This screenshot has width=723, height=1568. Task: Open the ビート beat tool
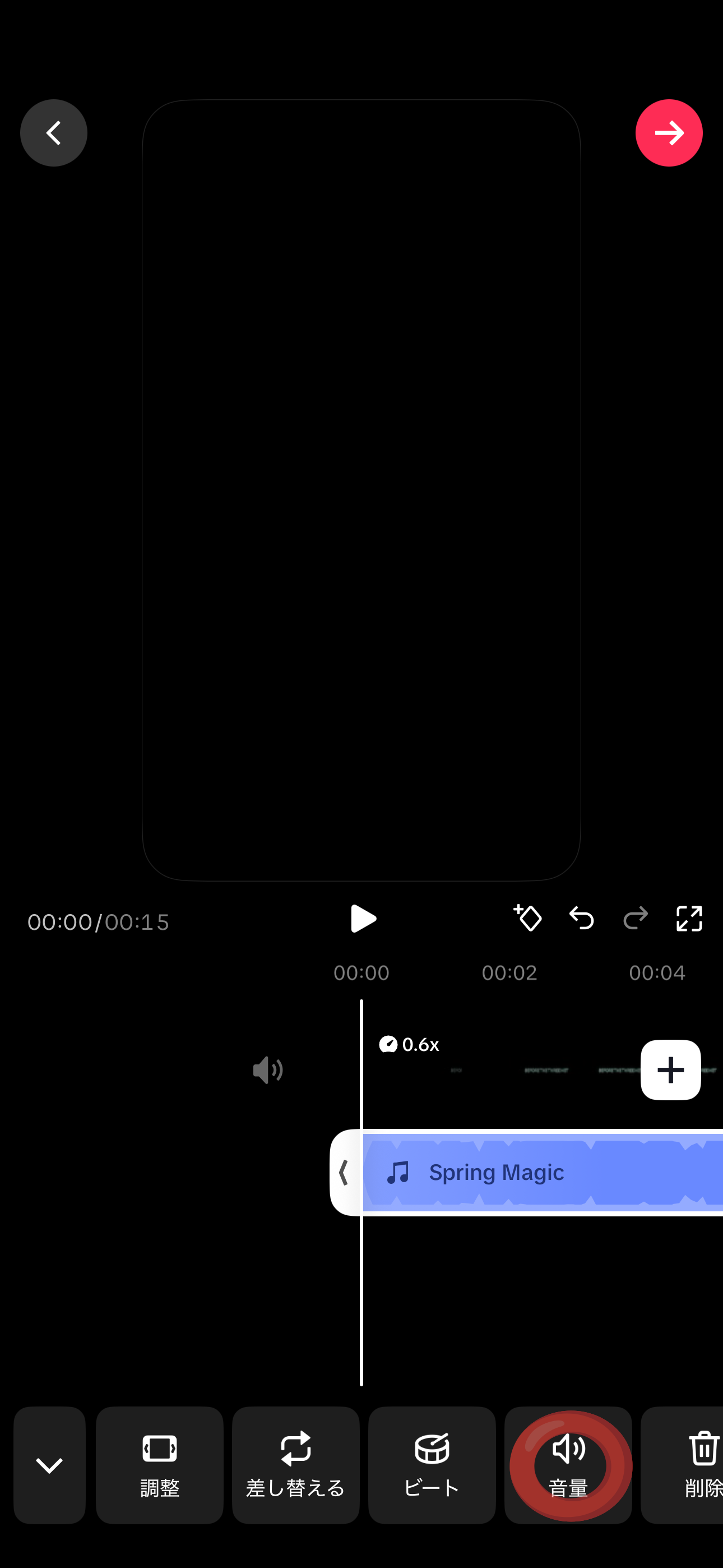[x=432, y=1464]
